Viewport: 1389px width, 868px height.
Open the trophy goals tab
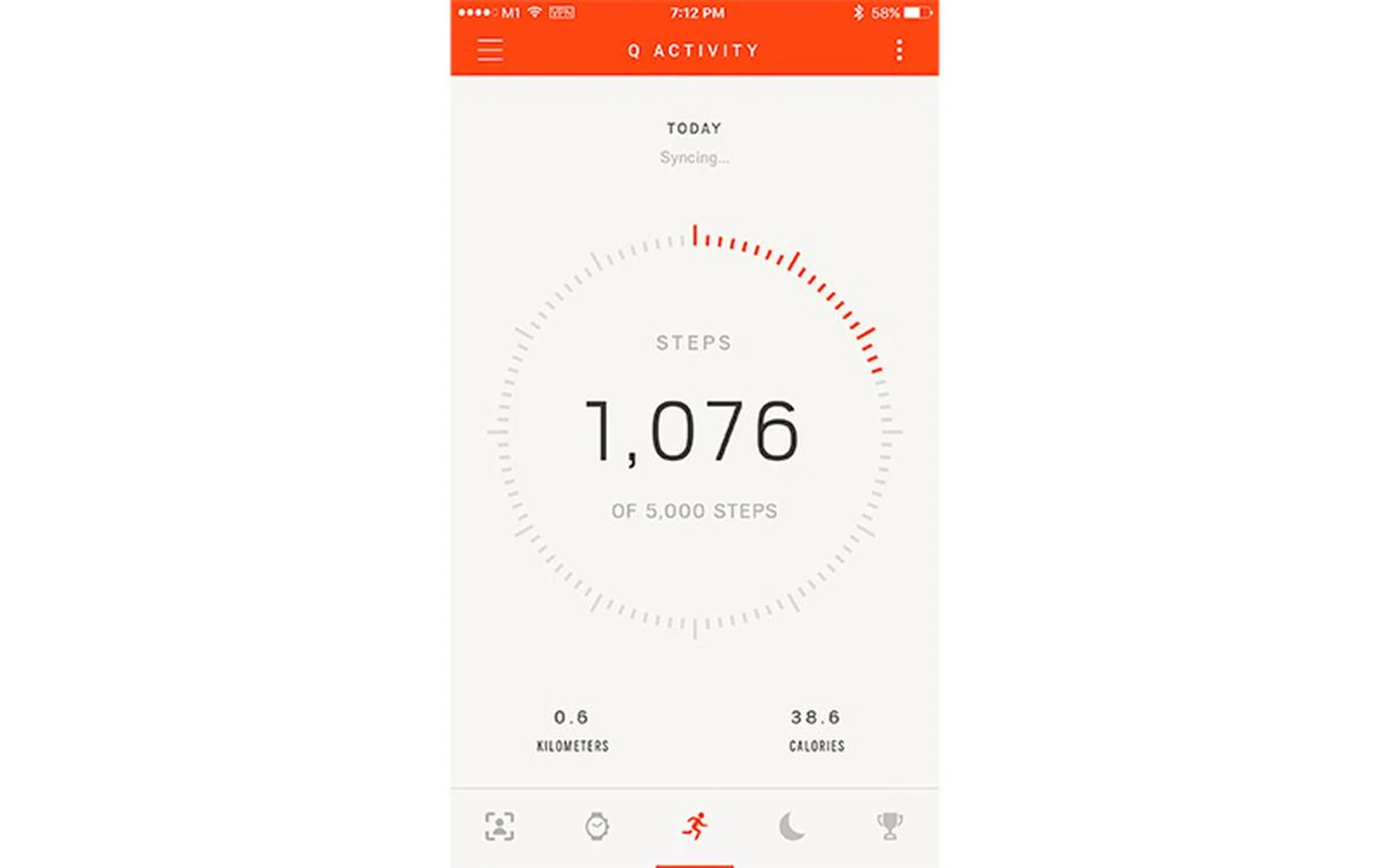[x=889, y=826]
